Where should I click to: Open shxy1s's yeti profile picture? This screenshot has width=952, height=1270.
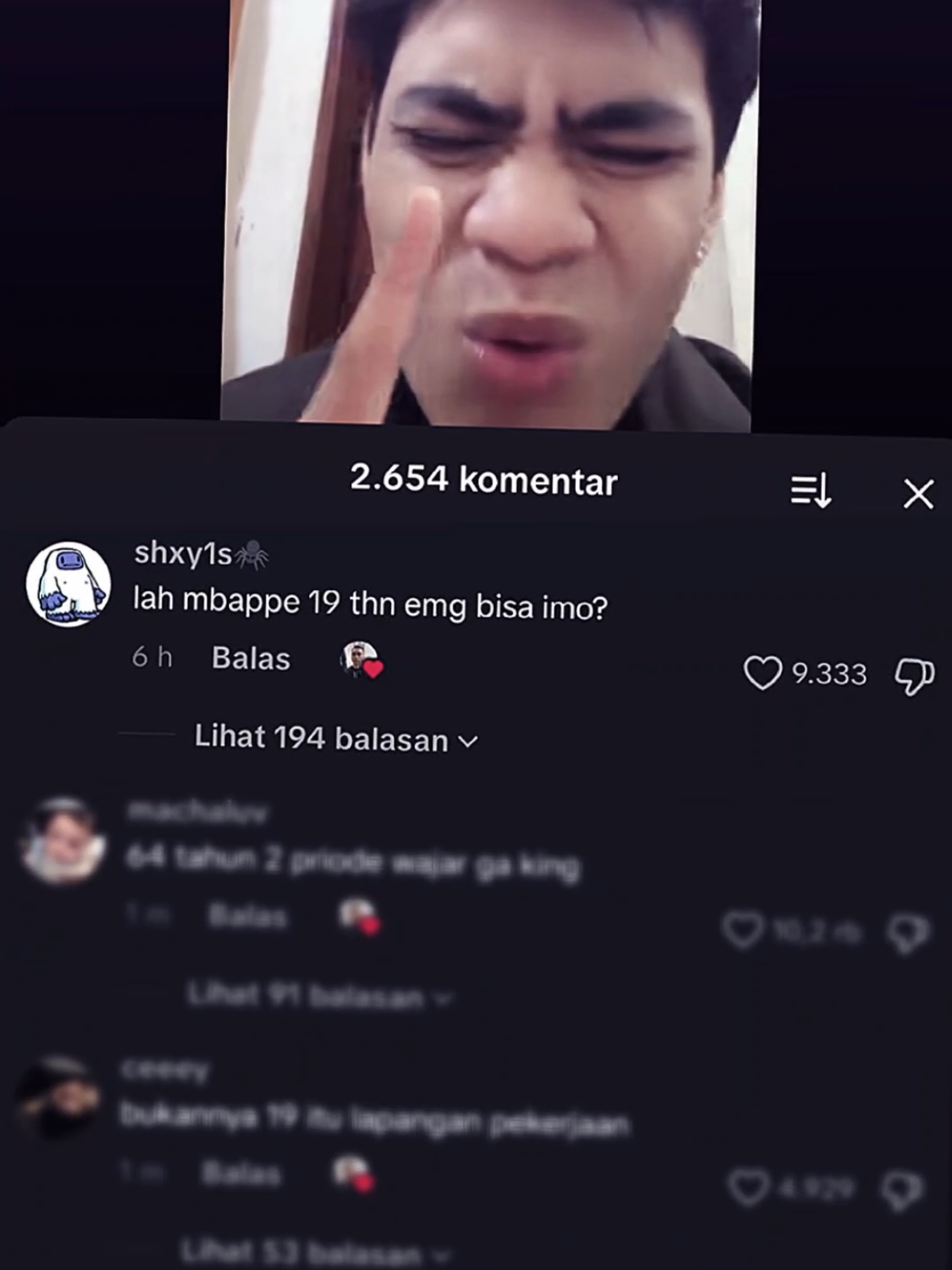pos(70,582)
